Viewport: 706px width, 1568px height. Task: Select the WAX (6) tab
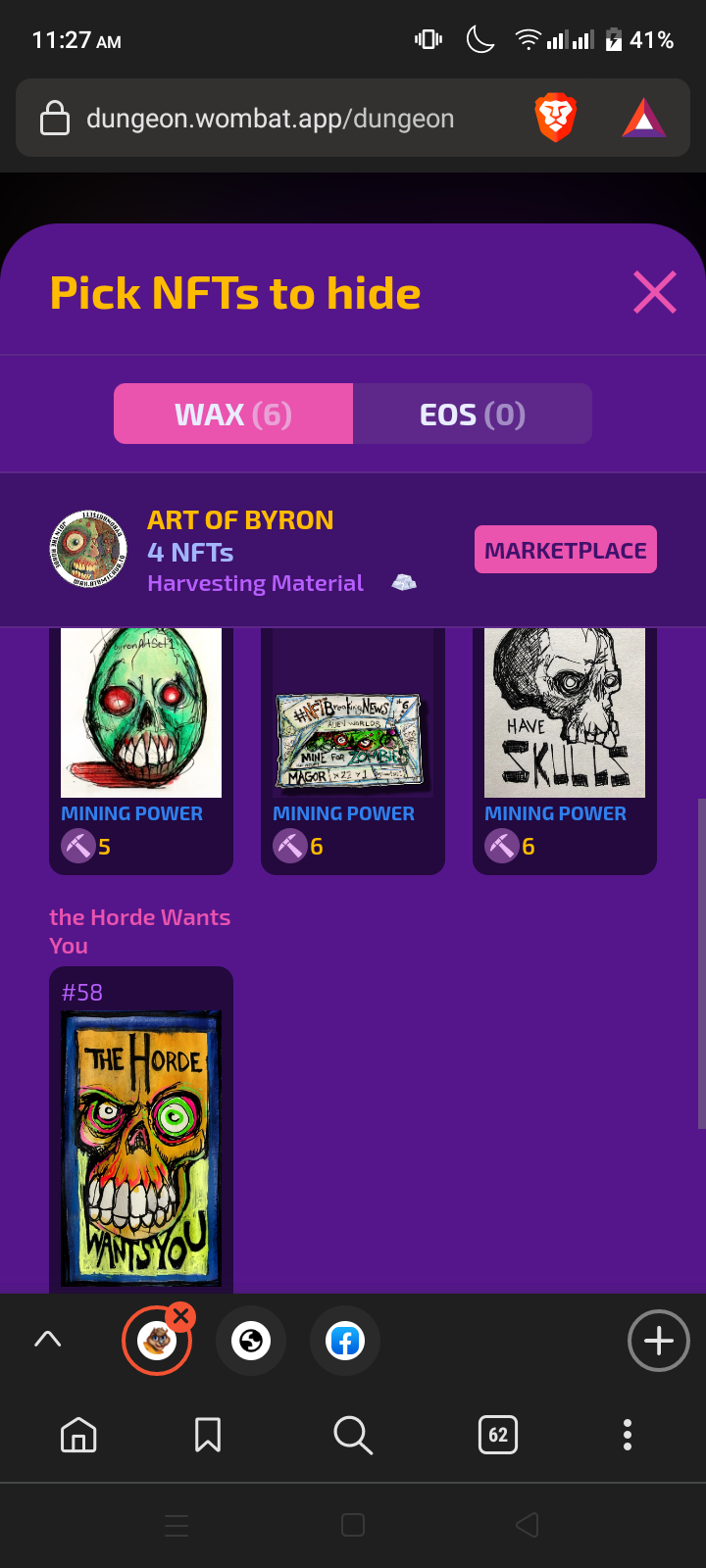point(233,414)
